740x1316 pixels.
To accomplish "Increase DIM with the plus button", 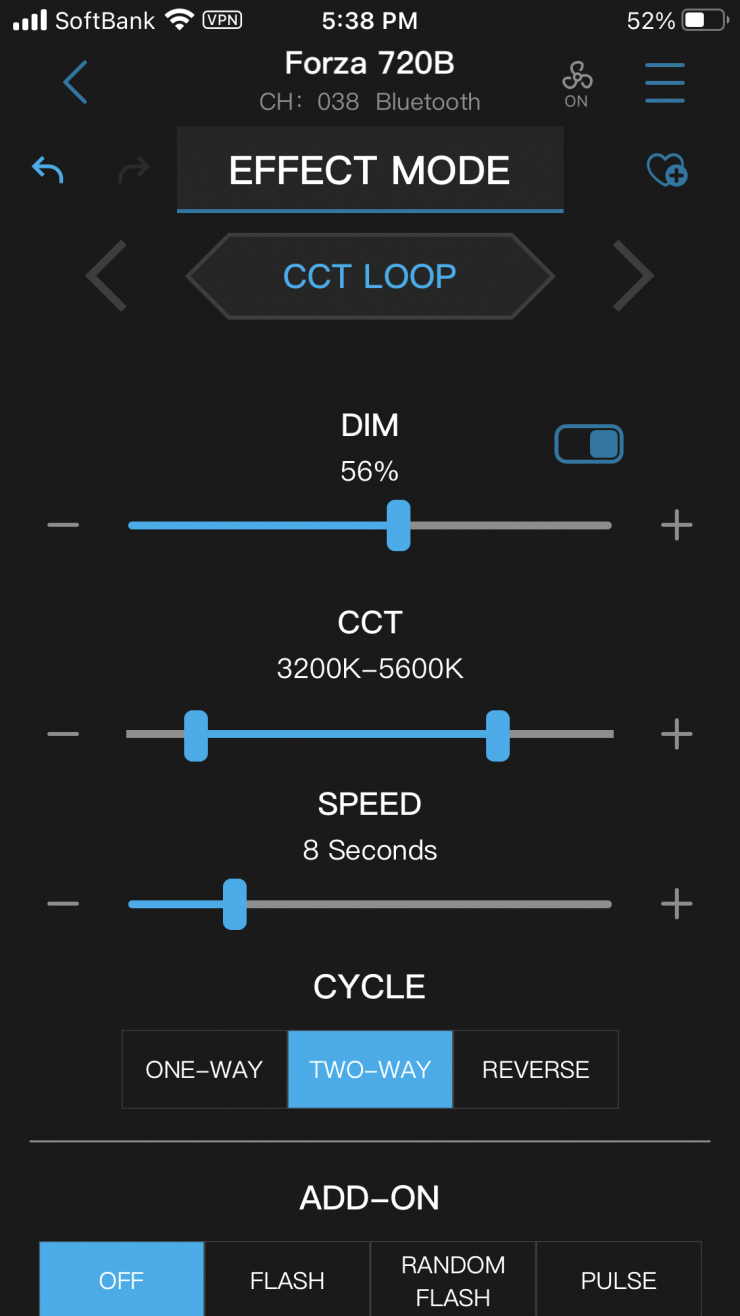I will (x=677, y=525).
